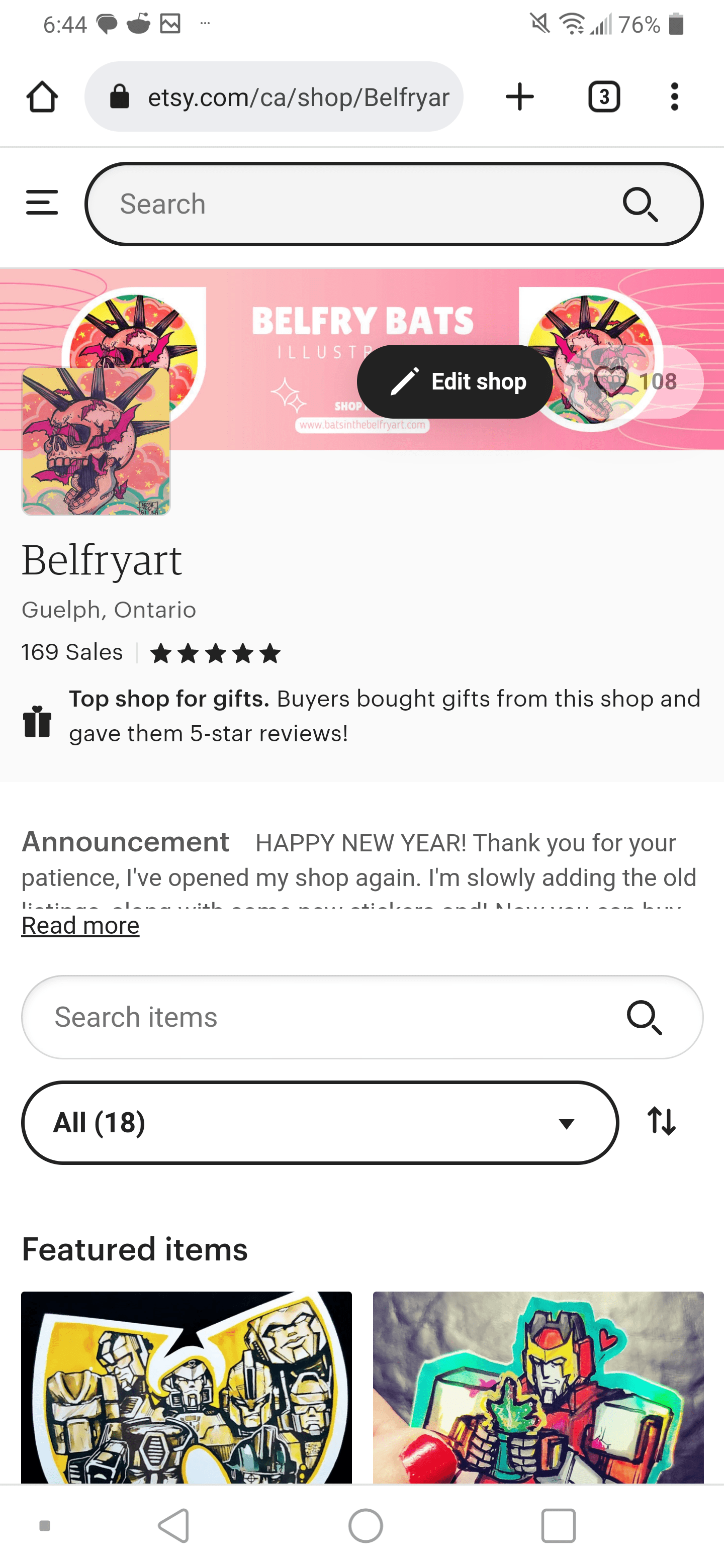
Task: Open the Belfryart shop avatar
Action: coord(96,441)
